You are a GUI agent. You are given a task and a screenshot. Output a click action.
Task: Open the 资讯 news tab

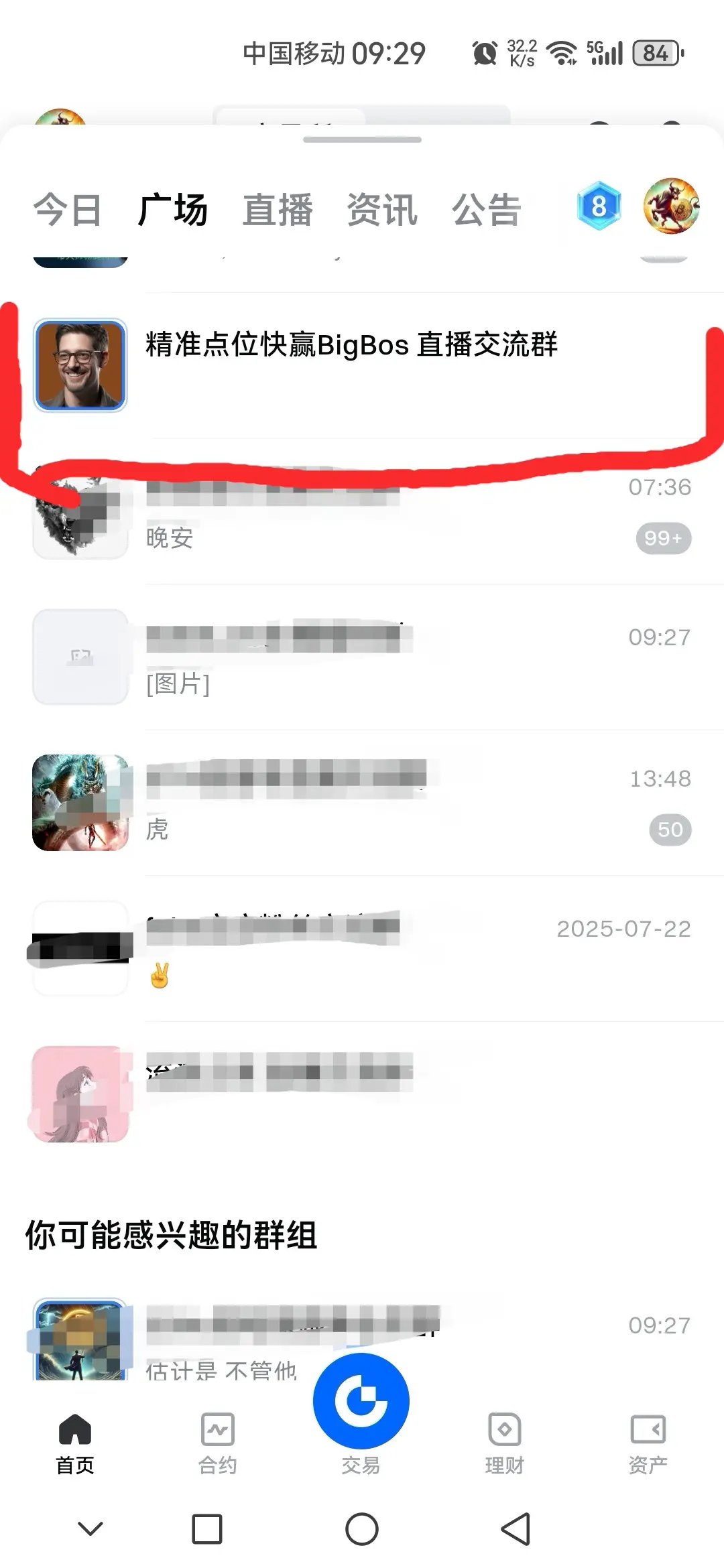point(381,210)
